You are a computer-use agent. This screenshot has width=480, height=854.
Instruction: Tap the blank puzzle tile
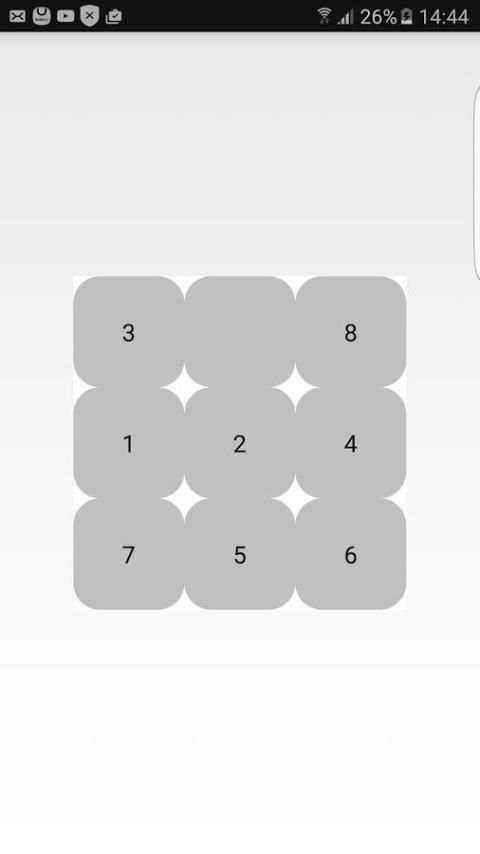pyautogui.click(x=240, y=332)
